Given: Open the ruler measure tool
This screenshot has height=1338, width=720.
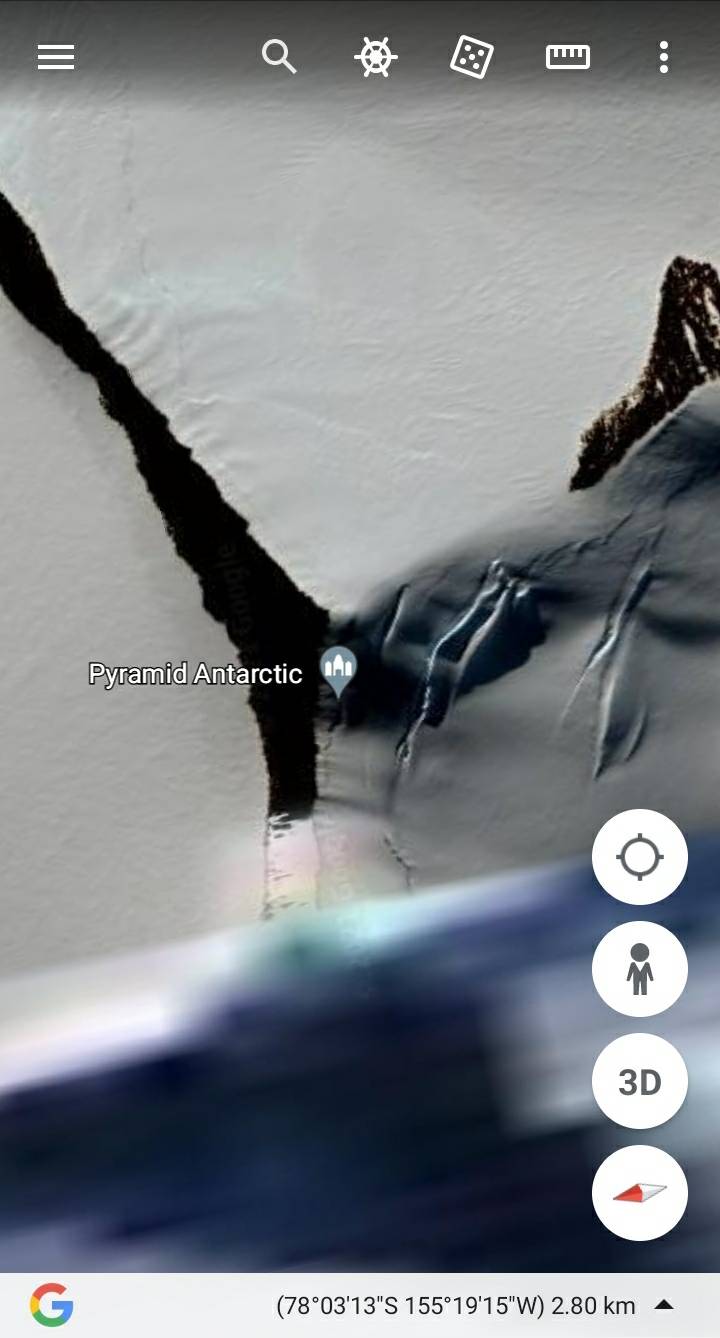Looking at the screenshot, I should [568, 57].
